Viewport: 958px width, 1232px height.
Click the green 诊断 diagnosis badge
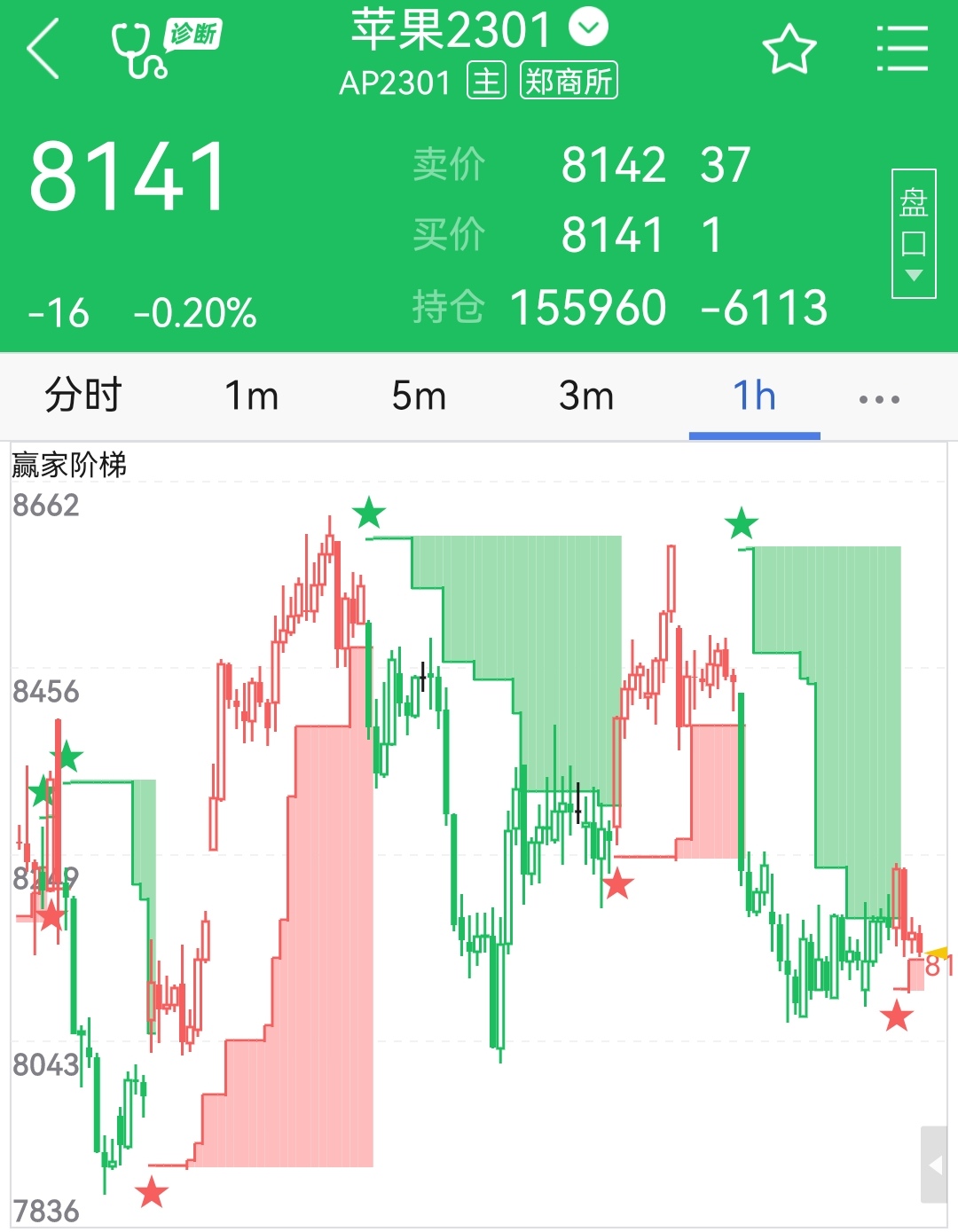tap(194, 35)
